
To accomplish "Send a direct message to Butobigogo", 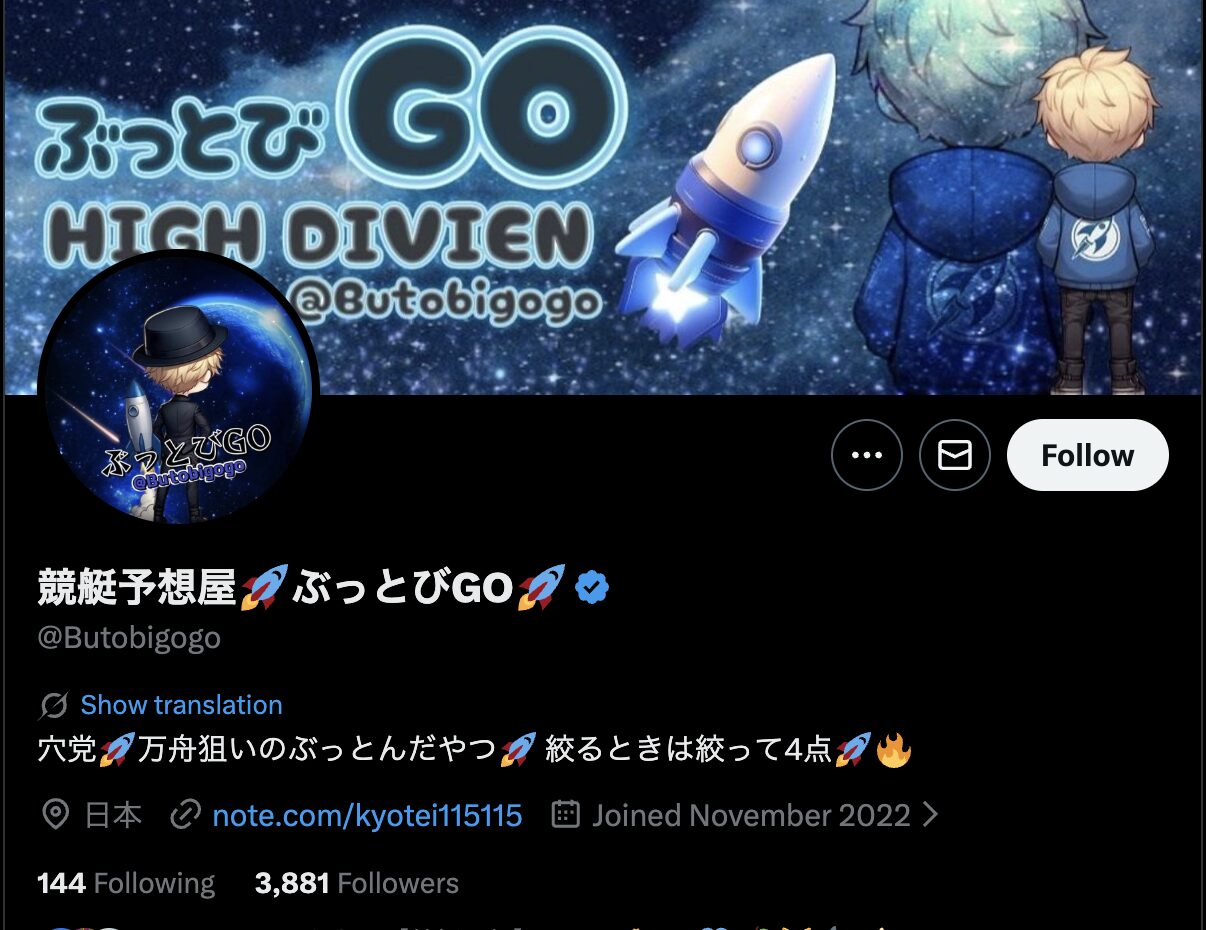I will (x=954, y=455).
